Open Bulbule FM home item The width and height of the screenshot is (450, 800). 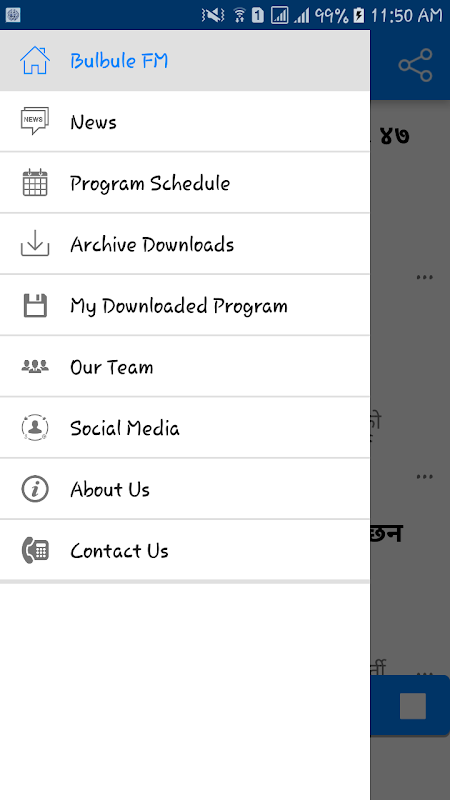coord(185,61)
